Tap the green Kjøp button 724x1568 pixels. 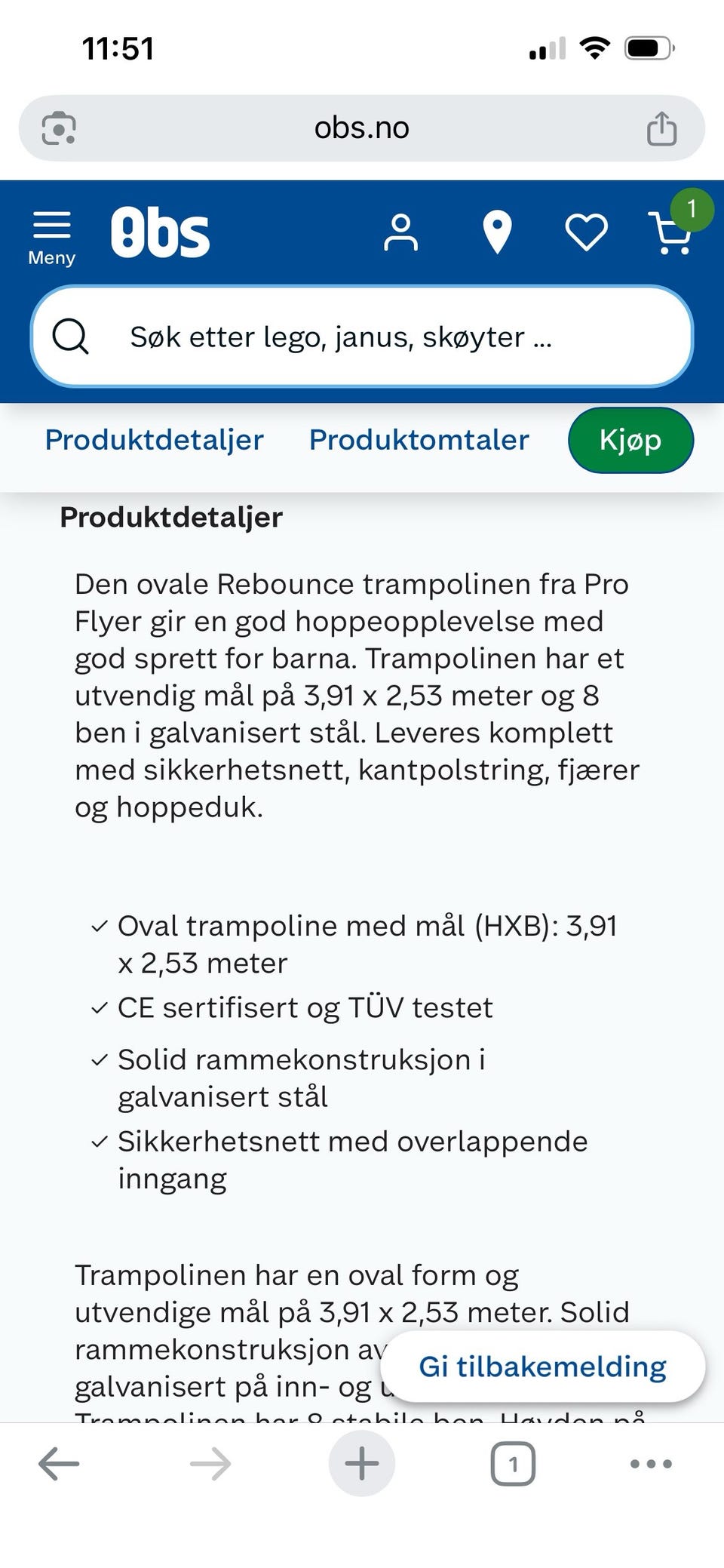point(630,440)
